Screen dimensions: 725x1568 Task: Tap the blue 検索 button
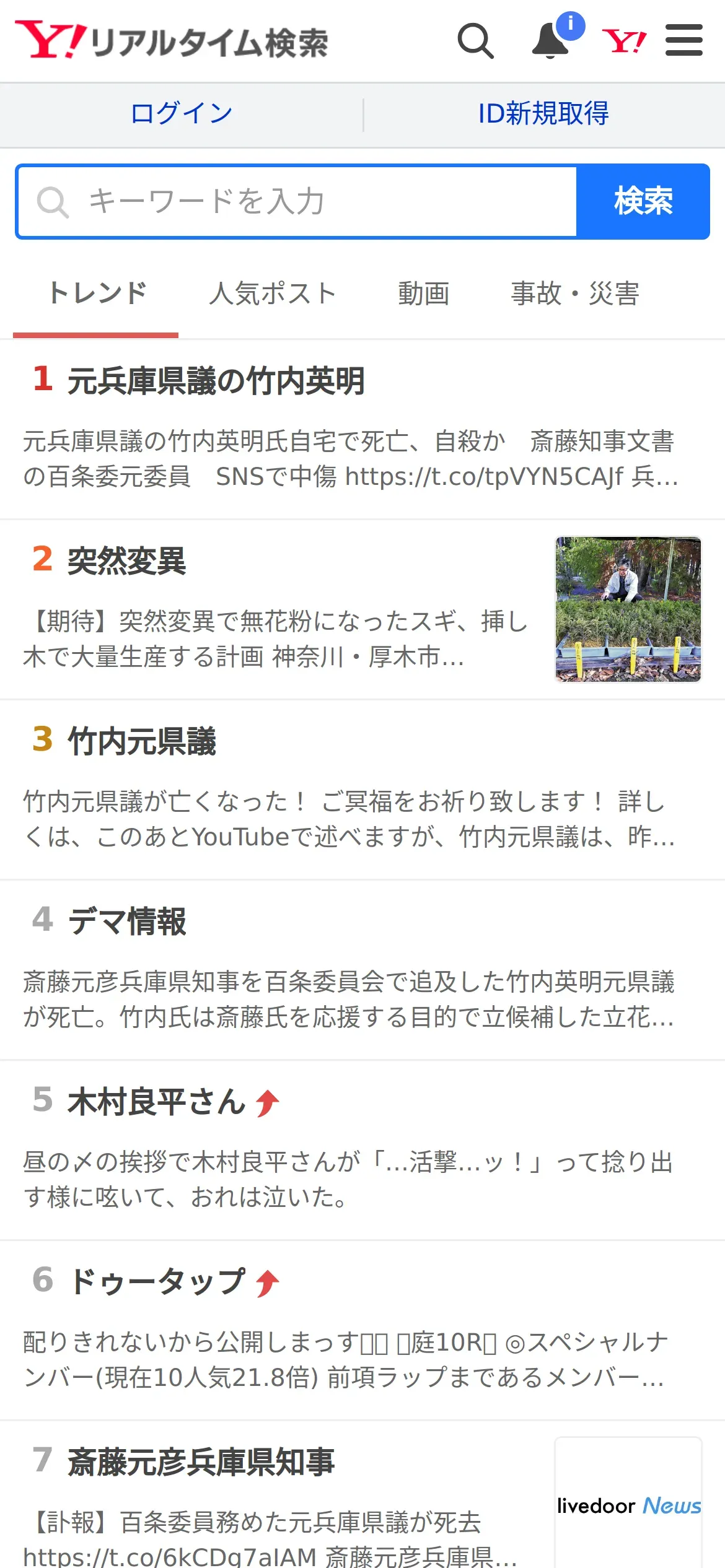click(x=643, y=202)
